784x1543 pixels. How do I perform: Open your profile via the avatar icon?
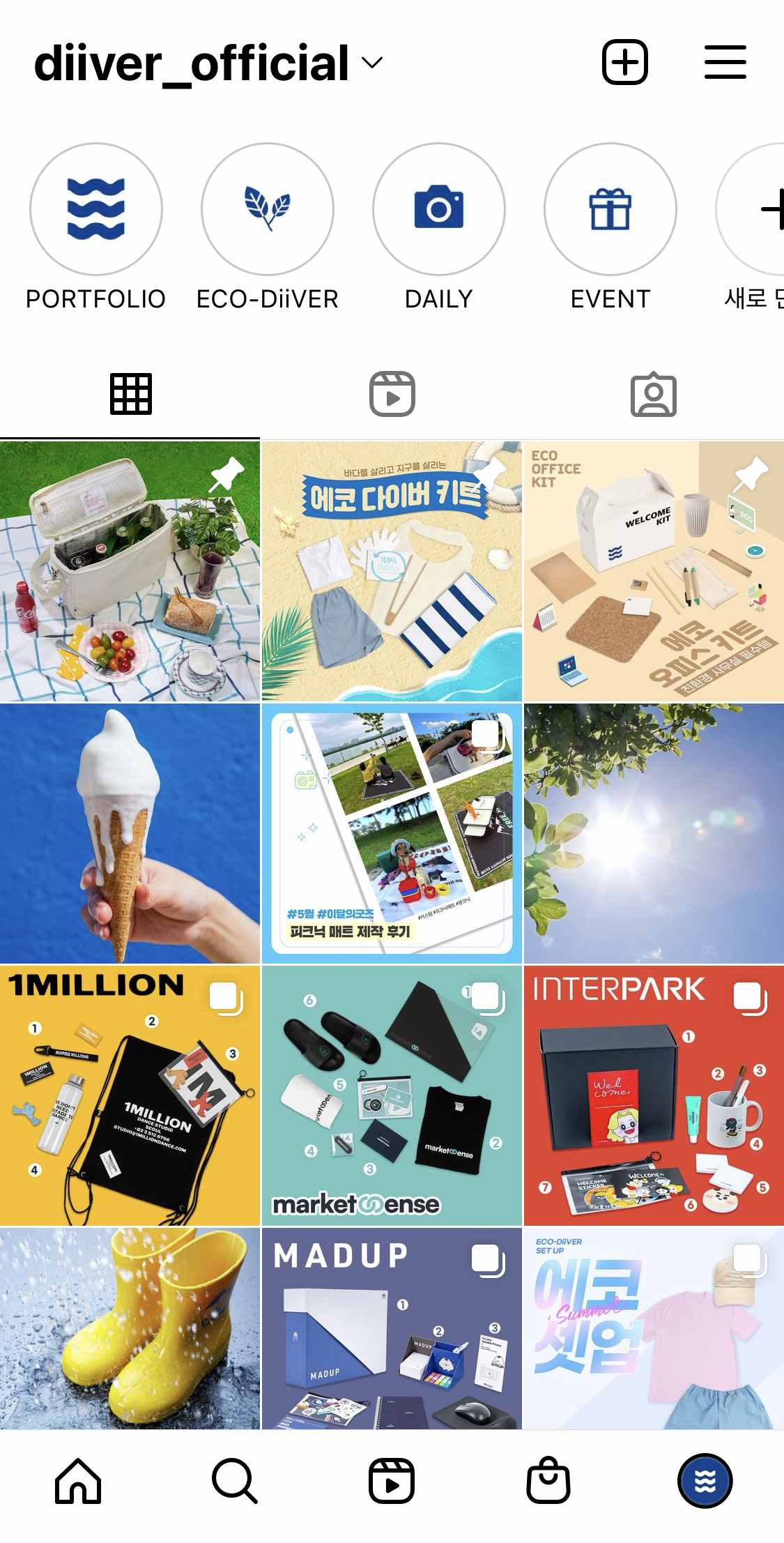click(705, 1481)
